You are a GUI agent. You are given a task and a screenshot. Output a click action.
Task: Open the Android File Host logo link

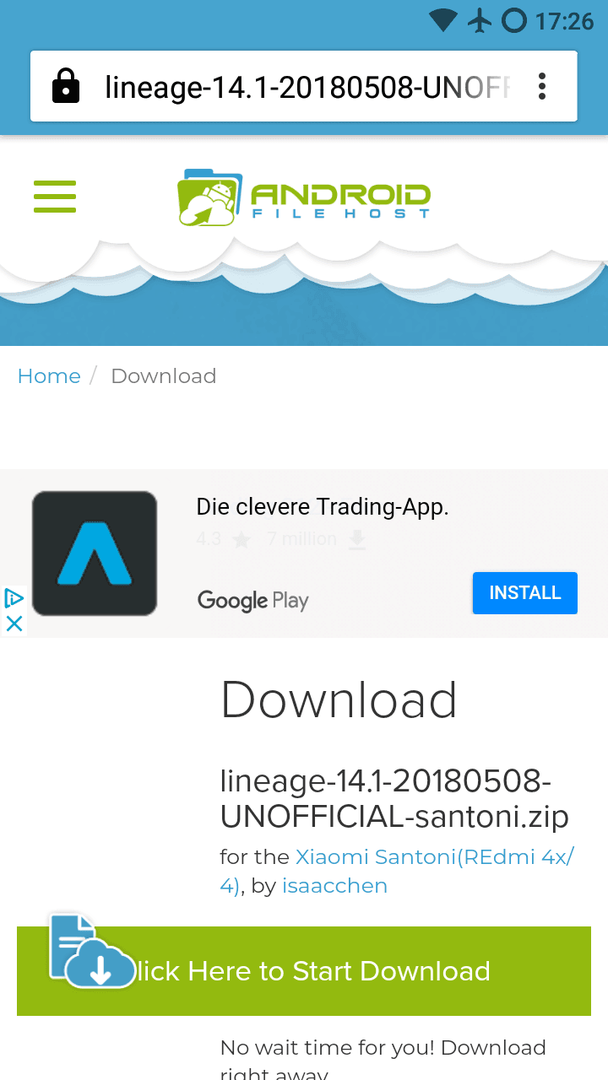tap(304, 197)
